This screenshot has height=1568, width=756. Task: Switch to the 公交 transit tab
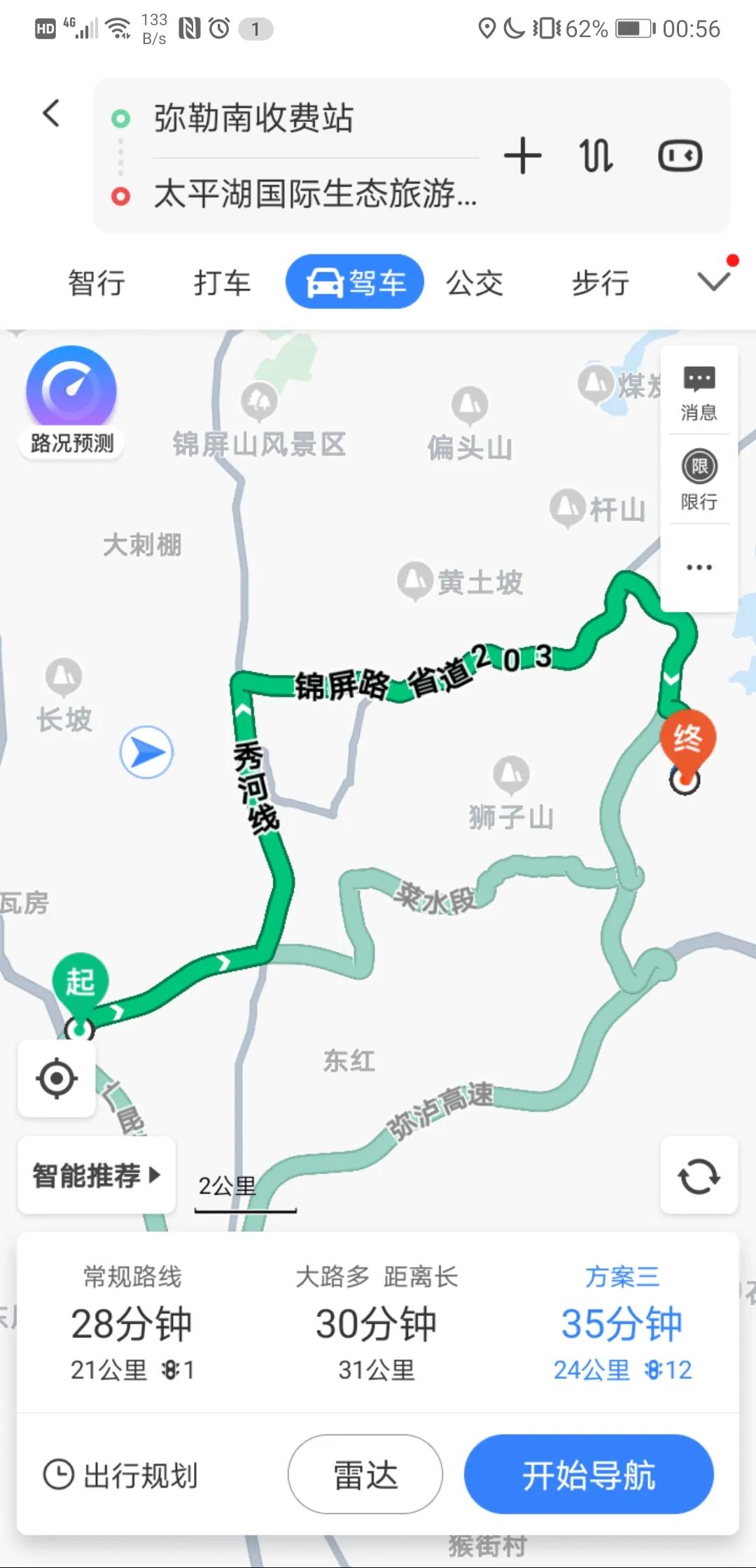point(474,281)
